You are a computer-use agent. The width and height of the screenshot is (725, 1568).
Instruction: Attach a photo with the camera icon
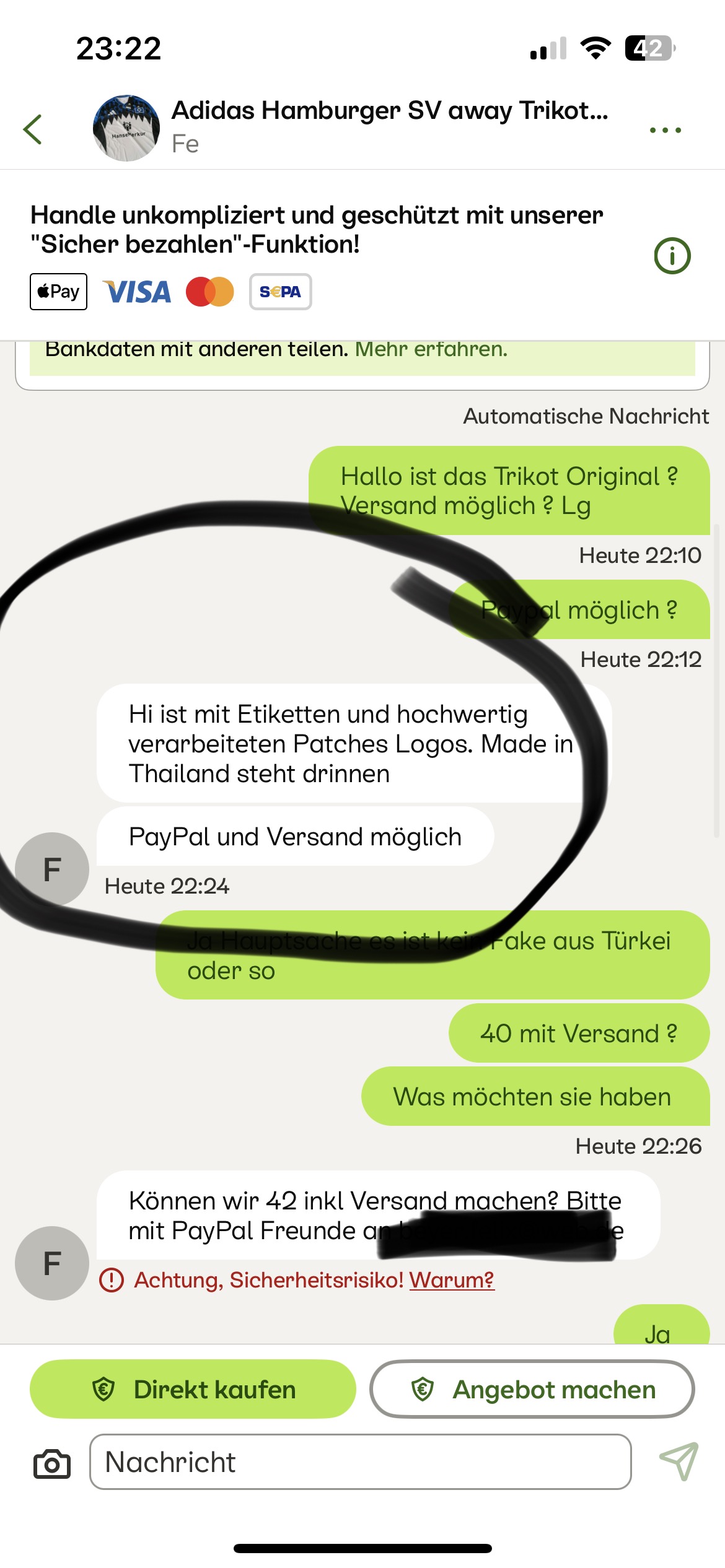pyautogui.click(x=51, y=1463)
